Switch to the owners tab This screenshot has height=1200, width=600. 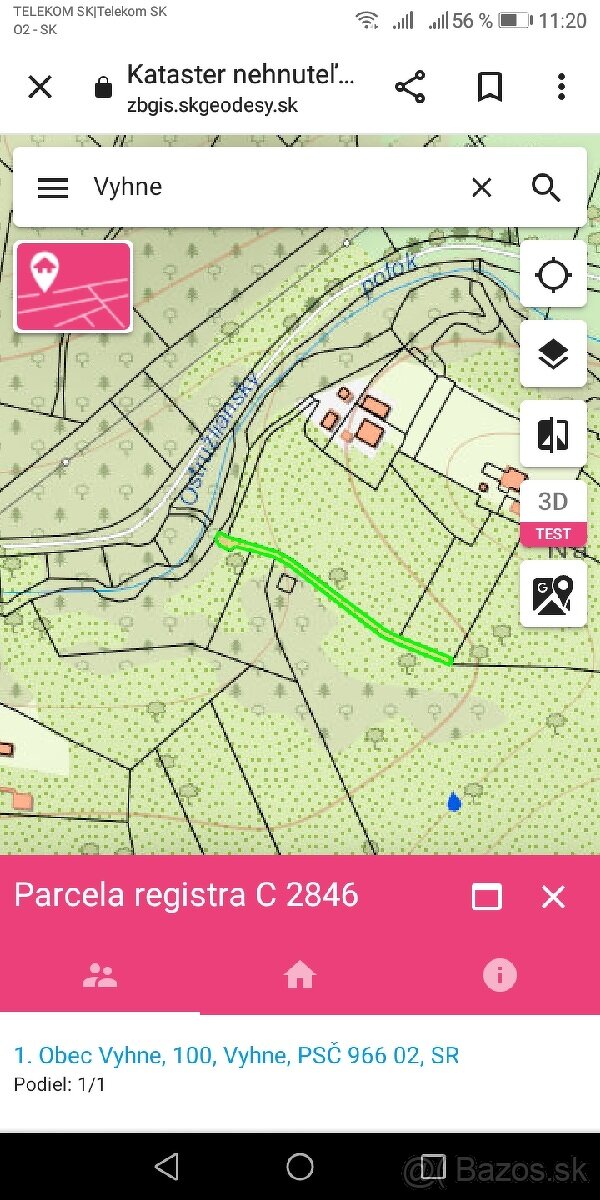[100, 976]
